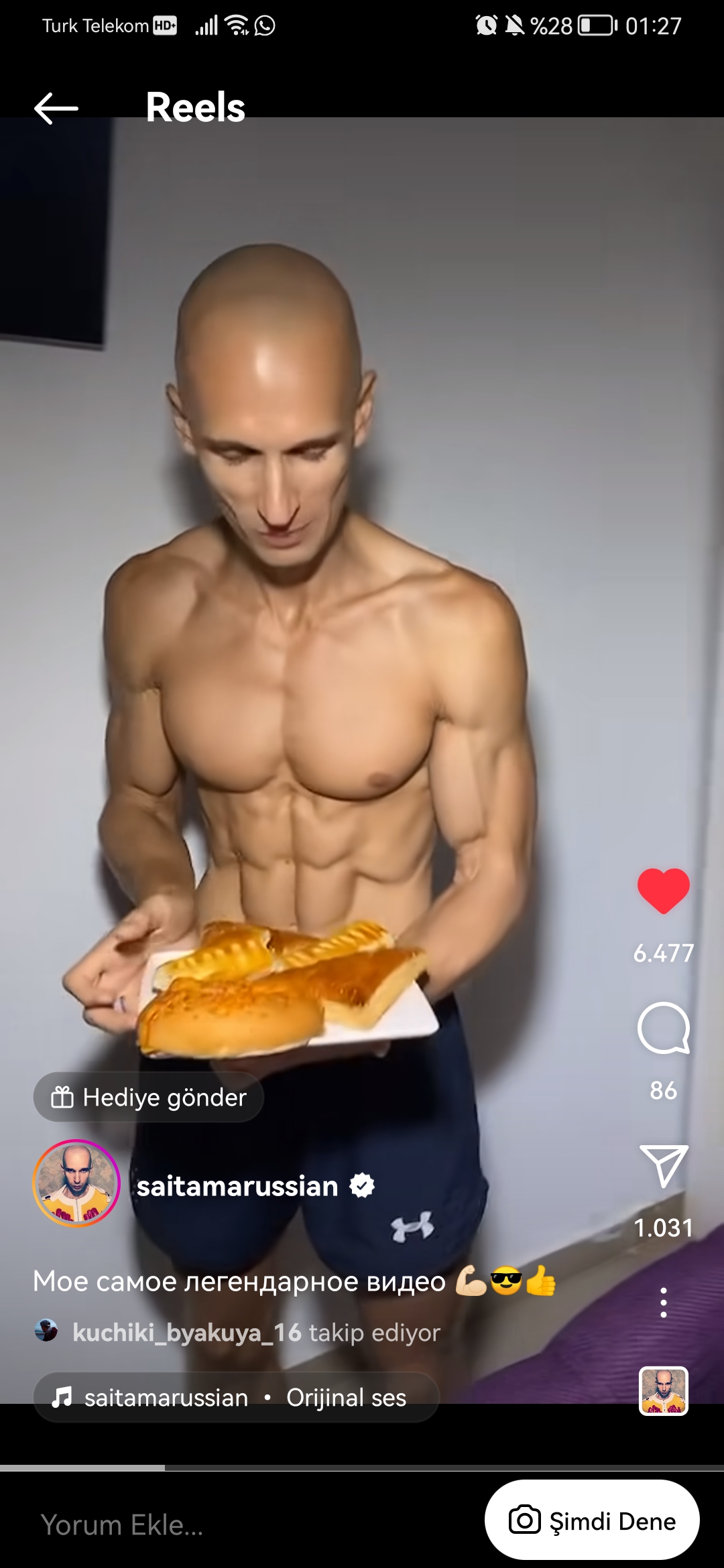The height and width of the screenshot is (1568, 724).
Task: Open the saitamarussian username
Action: point(237,1186)
